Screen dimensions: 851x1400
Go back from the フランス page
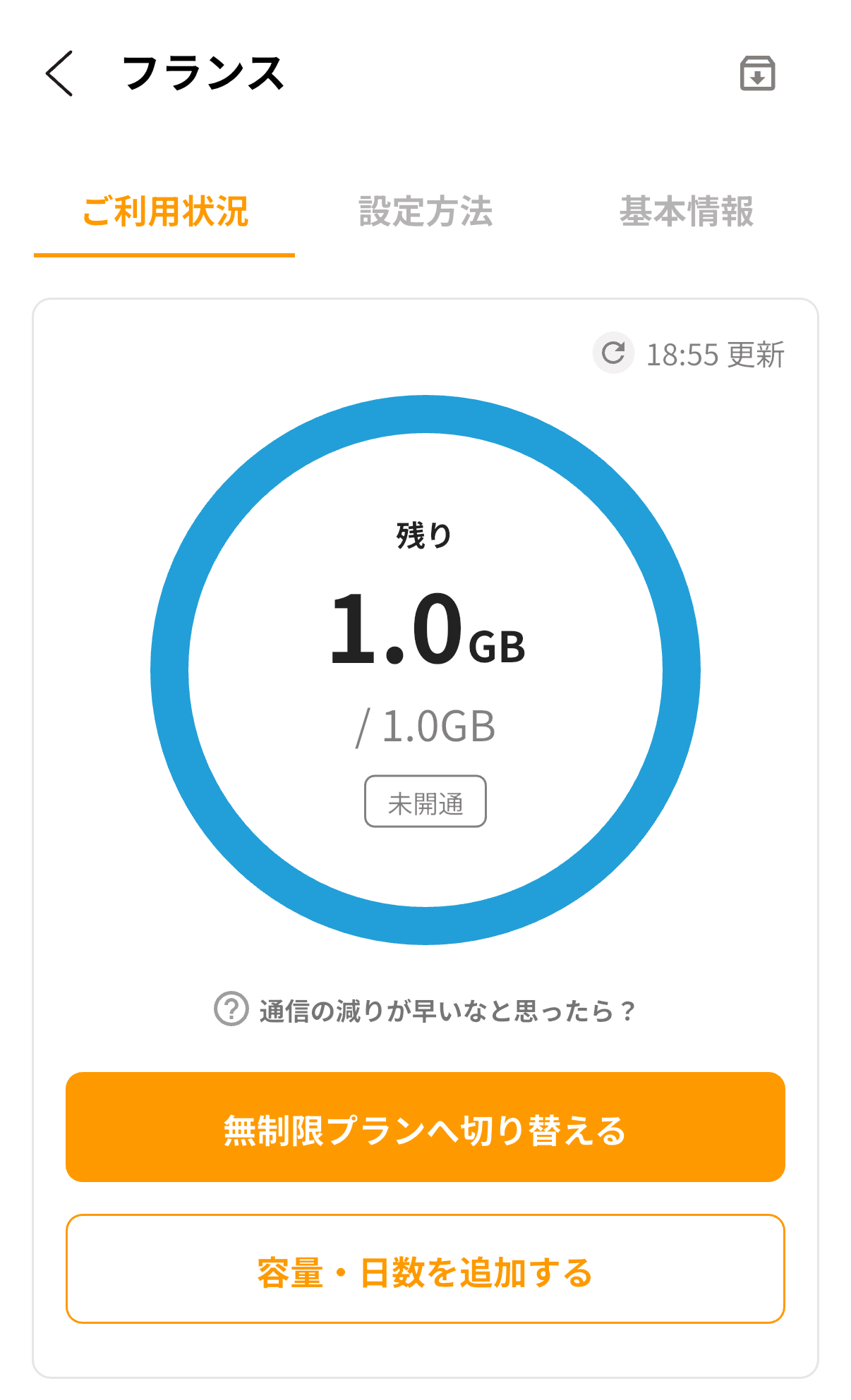(x=59, y=73)
